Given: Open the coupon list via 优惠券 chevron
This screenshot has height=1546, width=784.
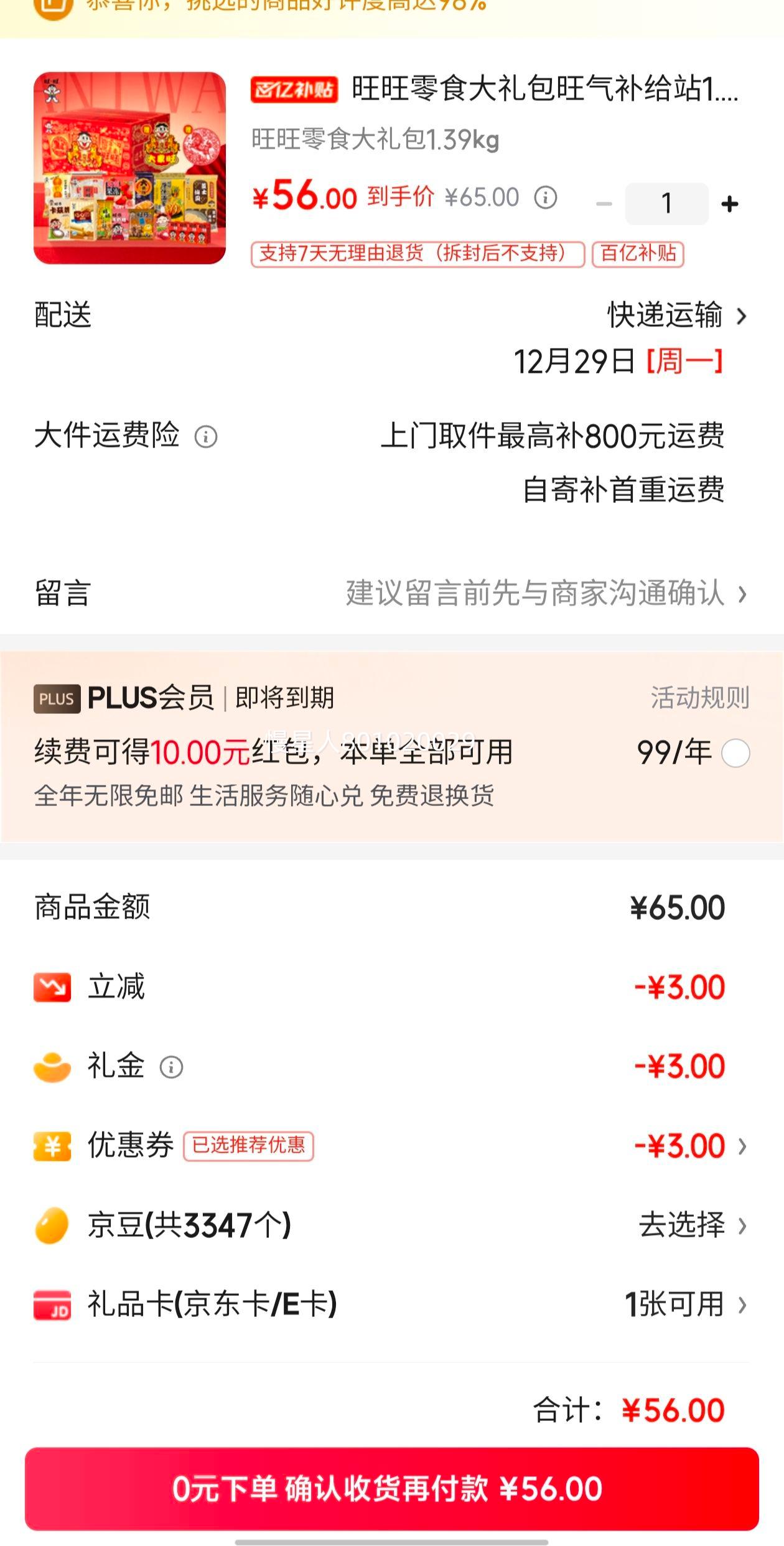Looking at the screenshot, I should (x=741, y=1145).
